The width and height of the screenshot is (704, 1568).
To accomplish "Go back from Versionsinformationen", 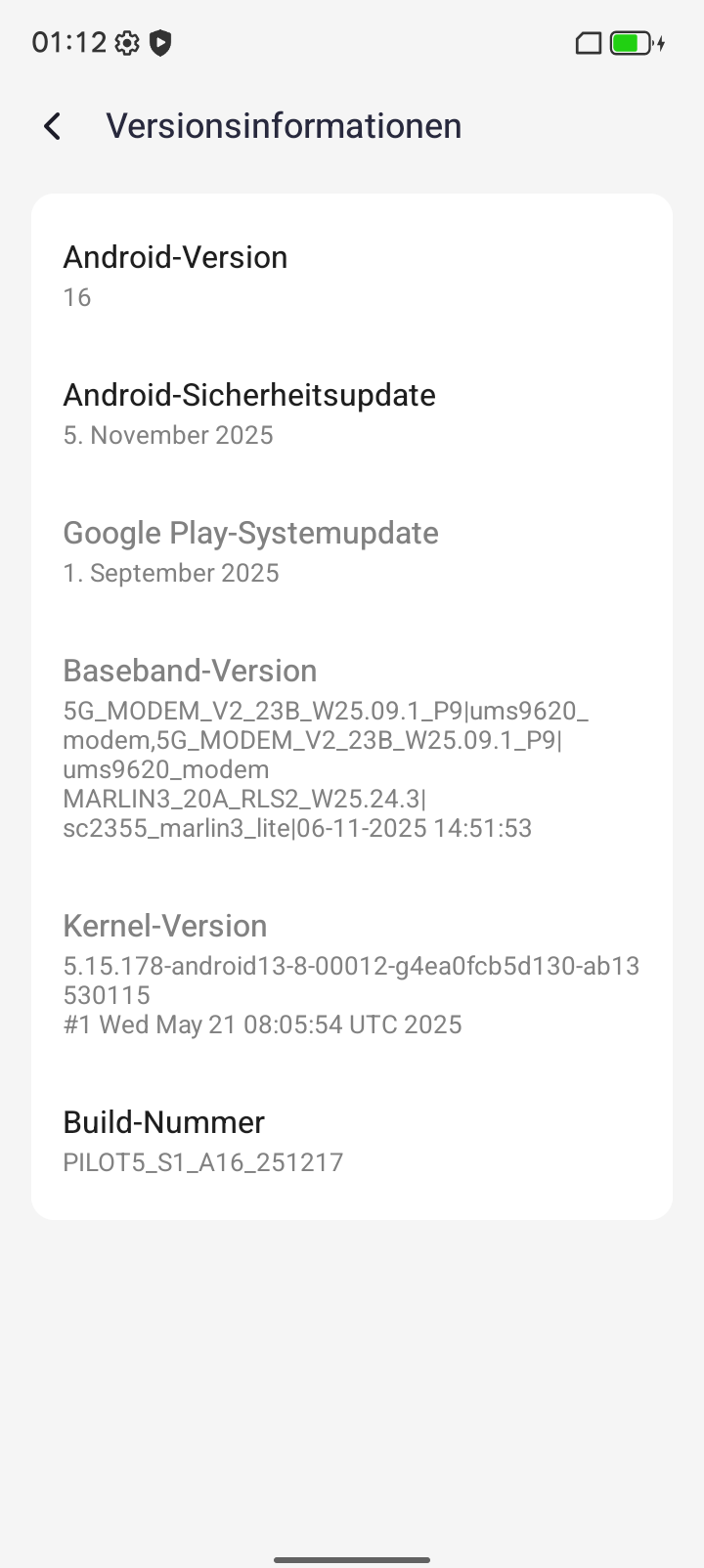I will [53, 126].
